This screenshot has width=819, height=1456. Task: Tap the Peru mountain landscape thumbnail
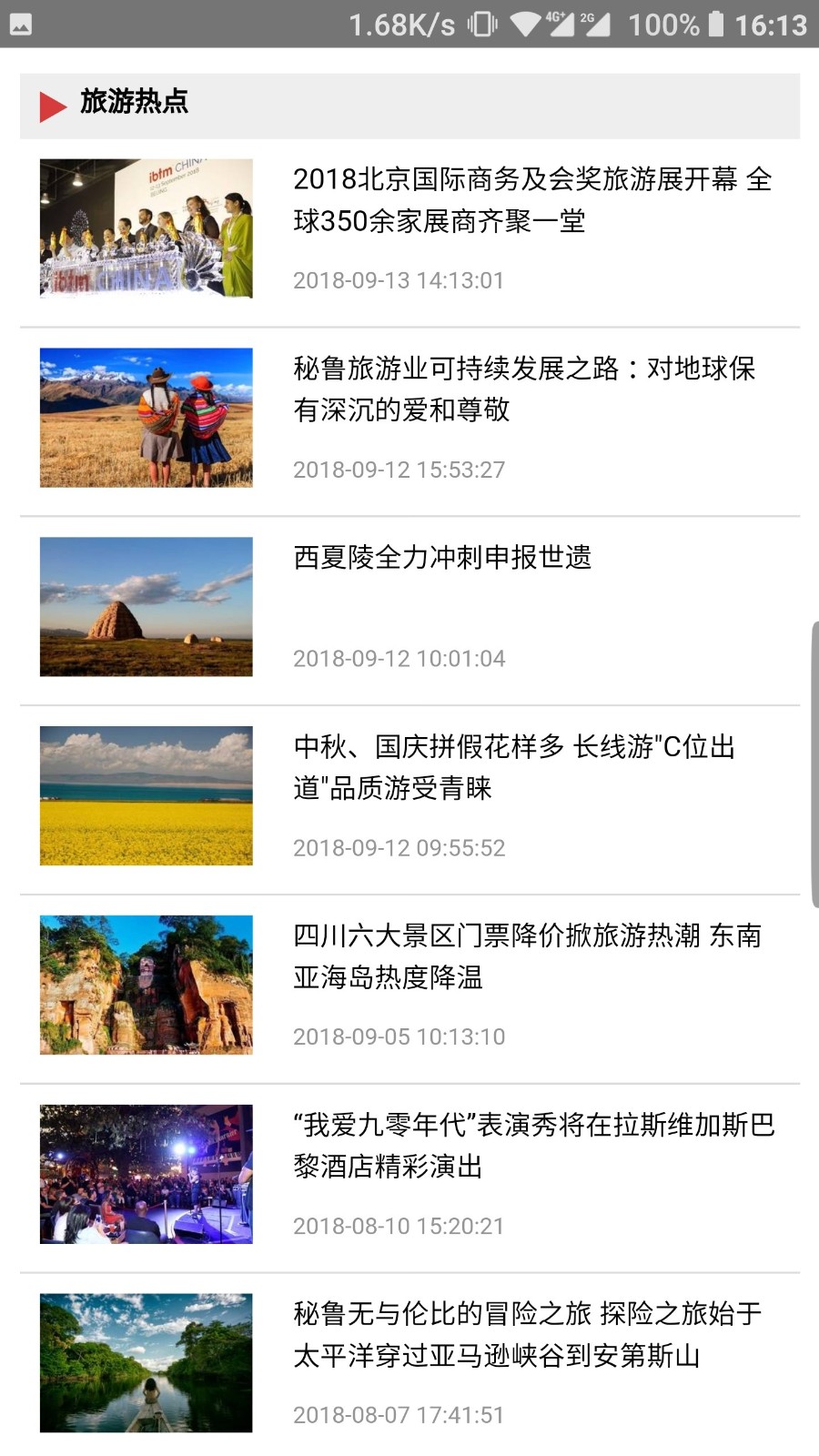pyautogui.click(x=146, y=417)
